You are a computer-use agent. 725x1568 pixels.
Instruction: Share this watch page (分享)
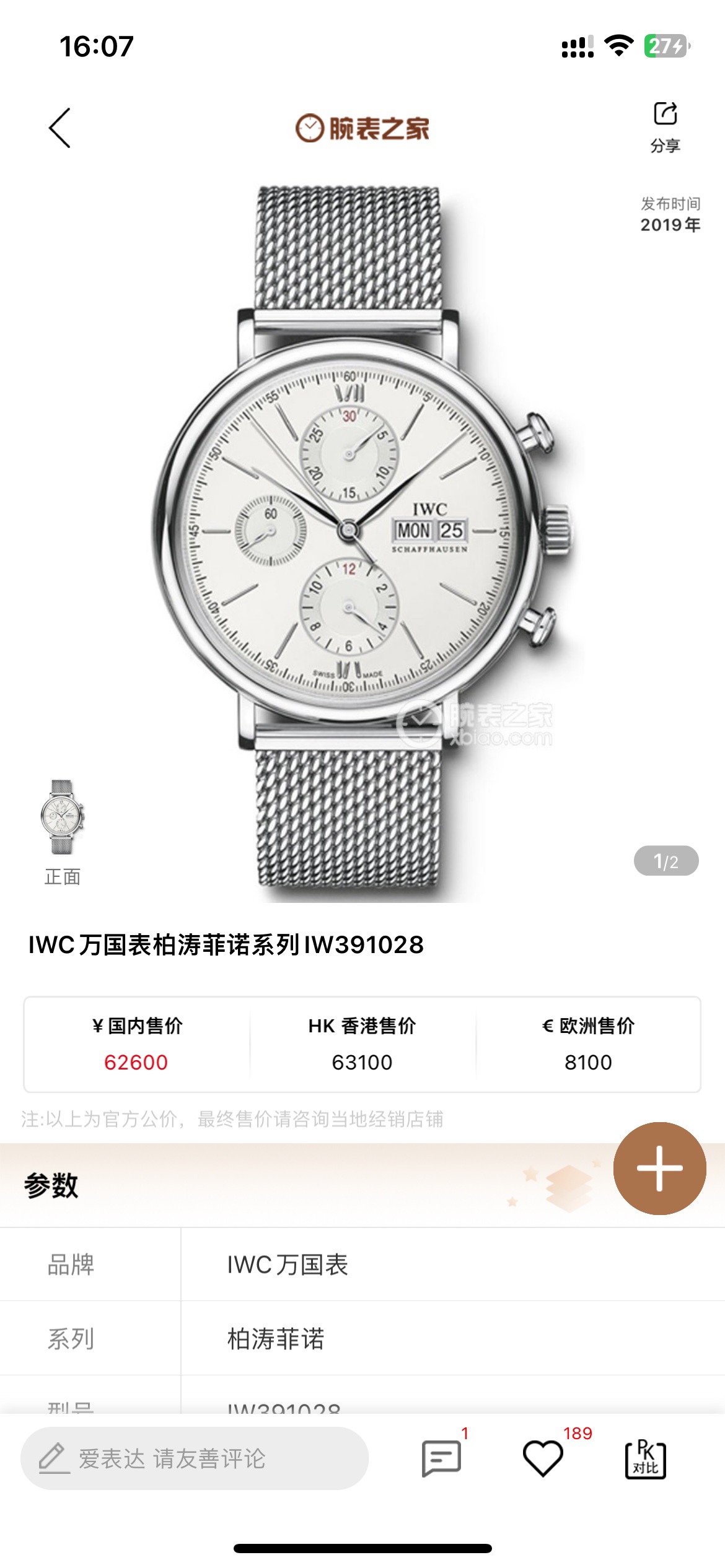point(665,126)
